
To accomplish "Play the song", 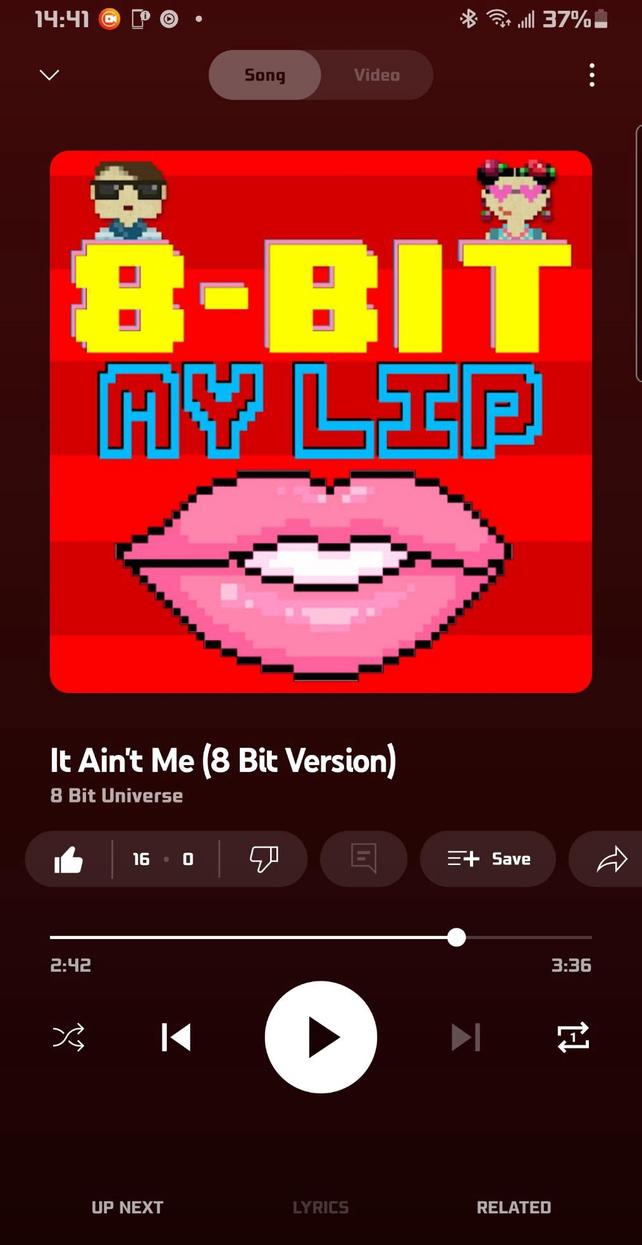I will pos(321,1037).
